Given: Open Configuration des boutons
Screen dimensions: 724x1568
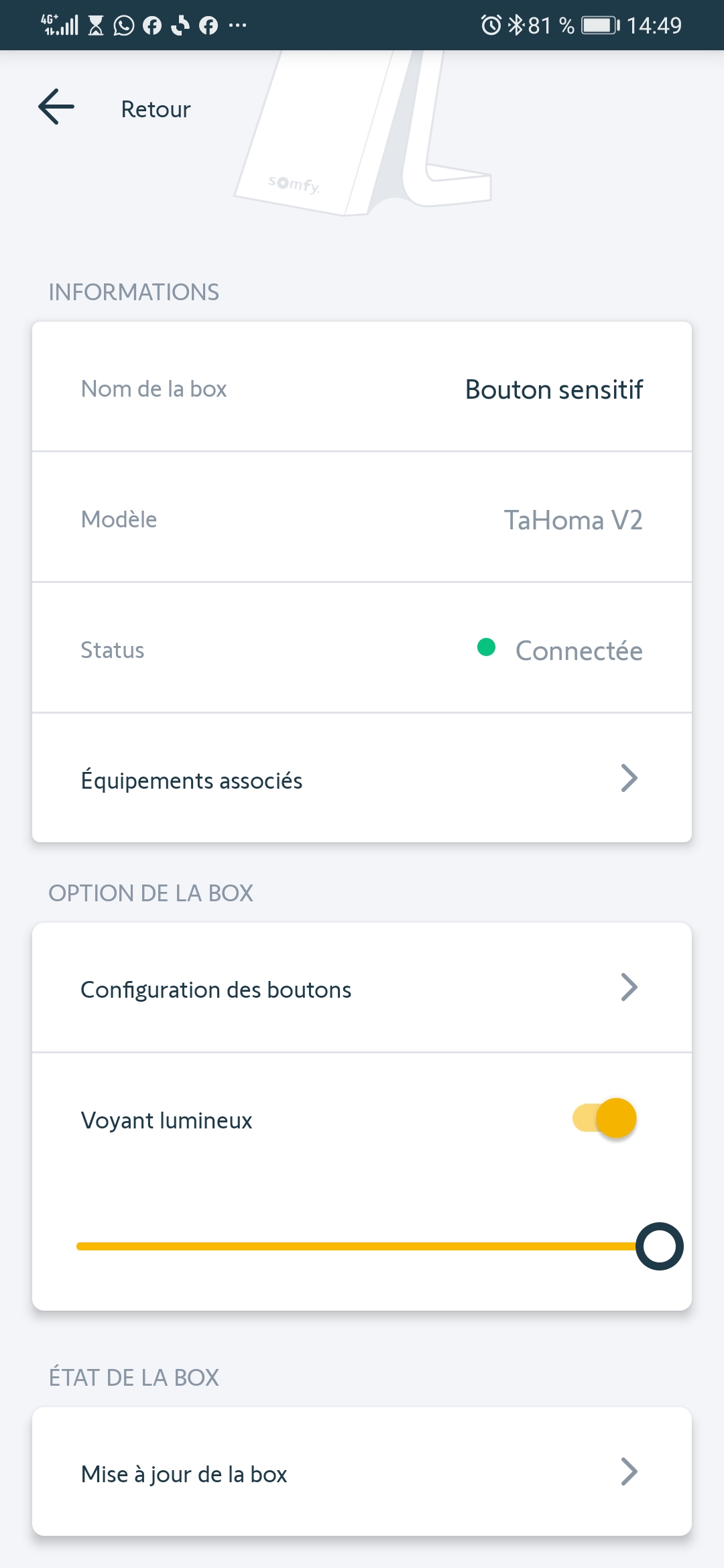Looking at the screenshot, I should (x=362, y=988).
